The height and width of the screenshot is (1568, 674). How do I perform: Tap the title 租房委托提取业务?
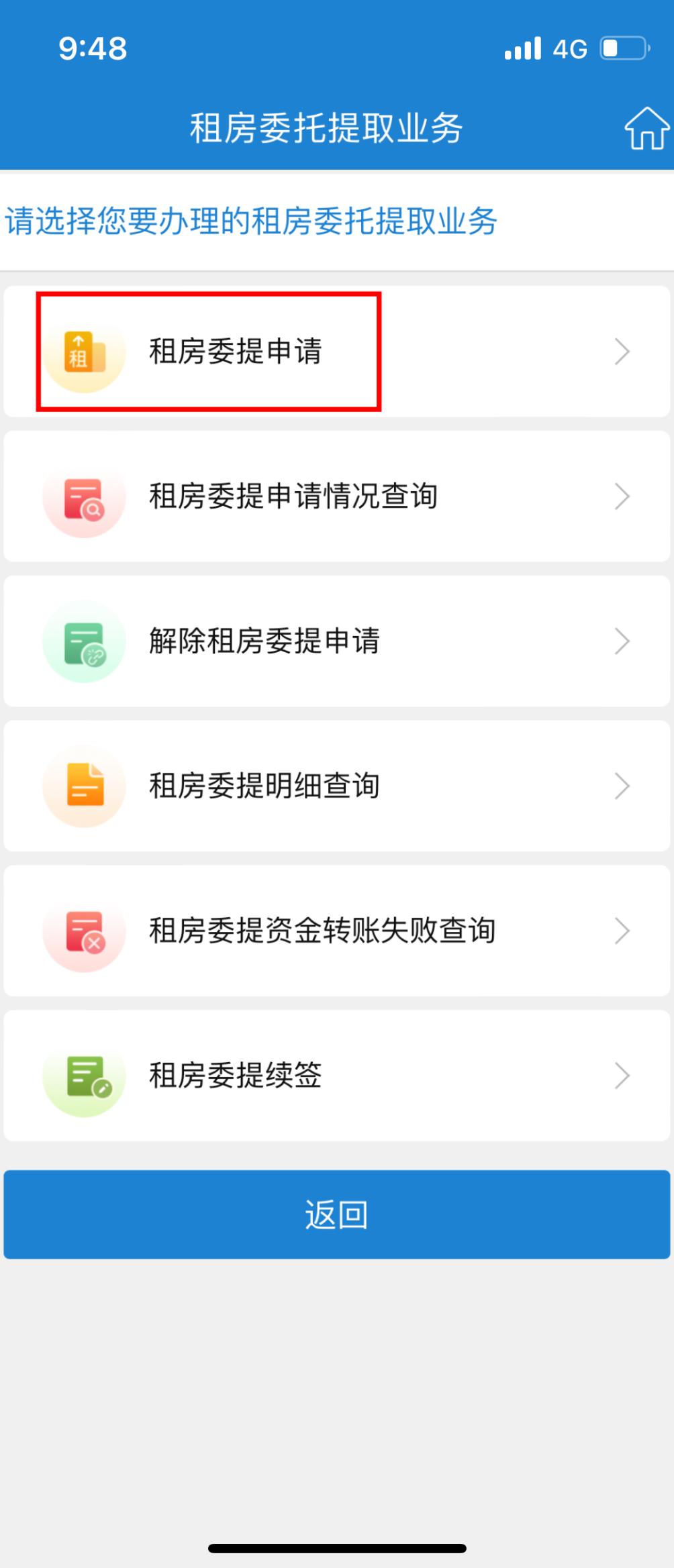328,130
